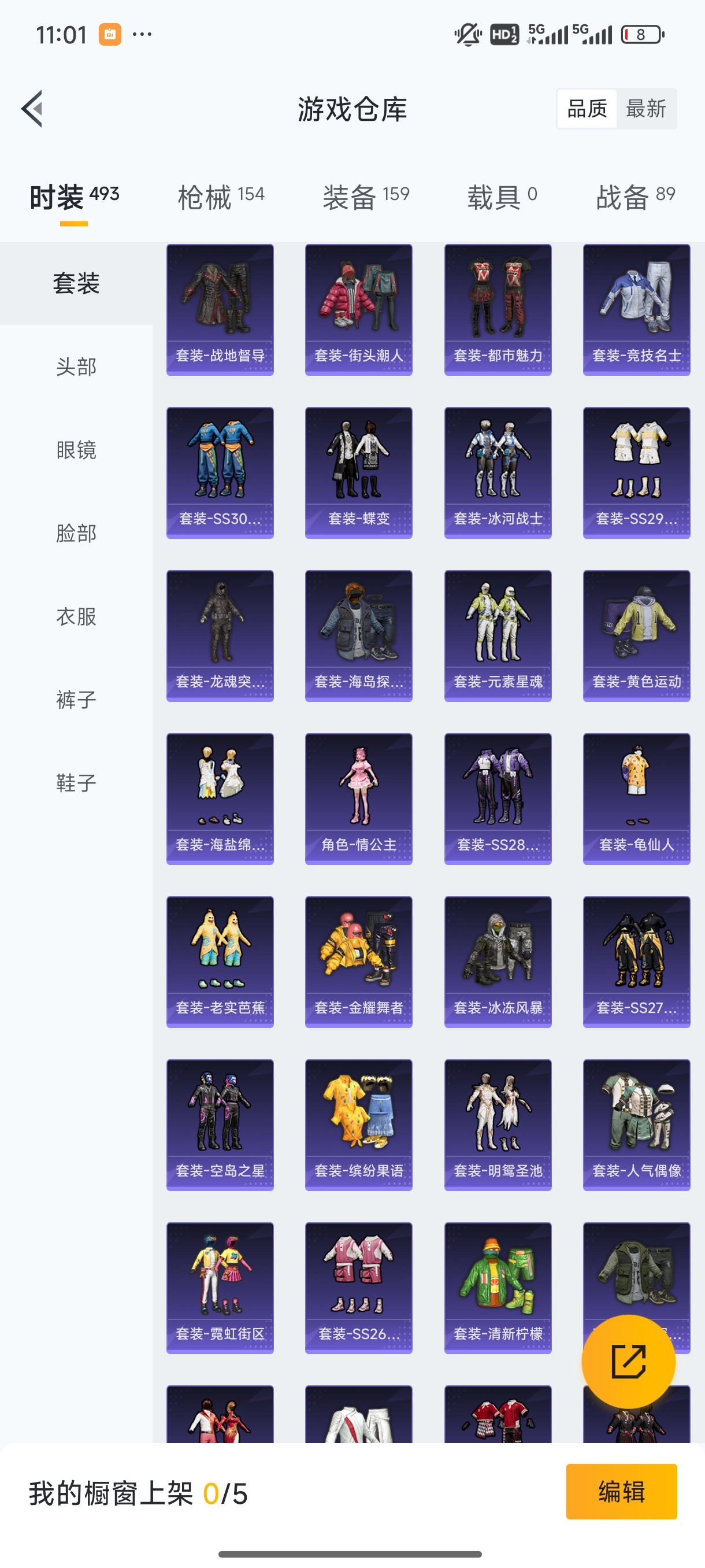705x1568 pixels.
Task: Expand the 头部 category
Action: pyautogui.click(x=76, y=367)
